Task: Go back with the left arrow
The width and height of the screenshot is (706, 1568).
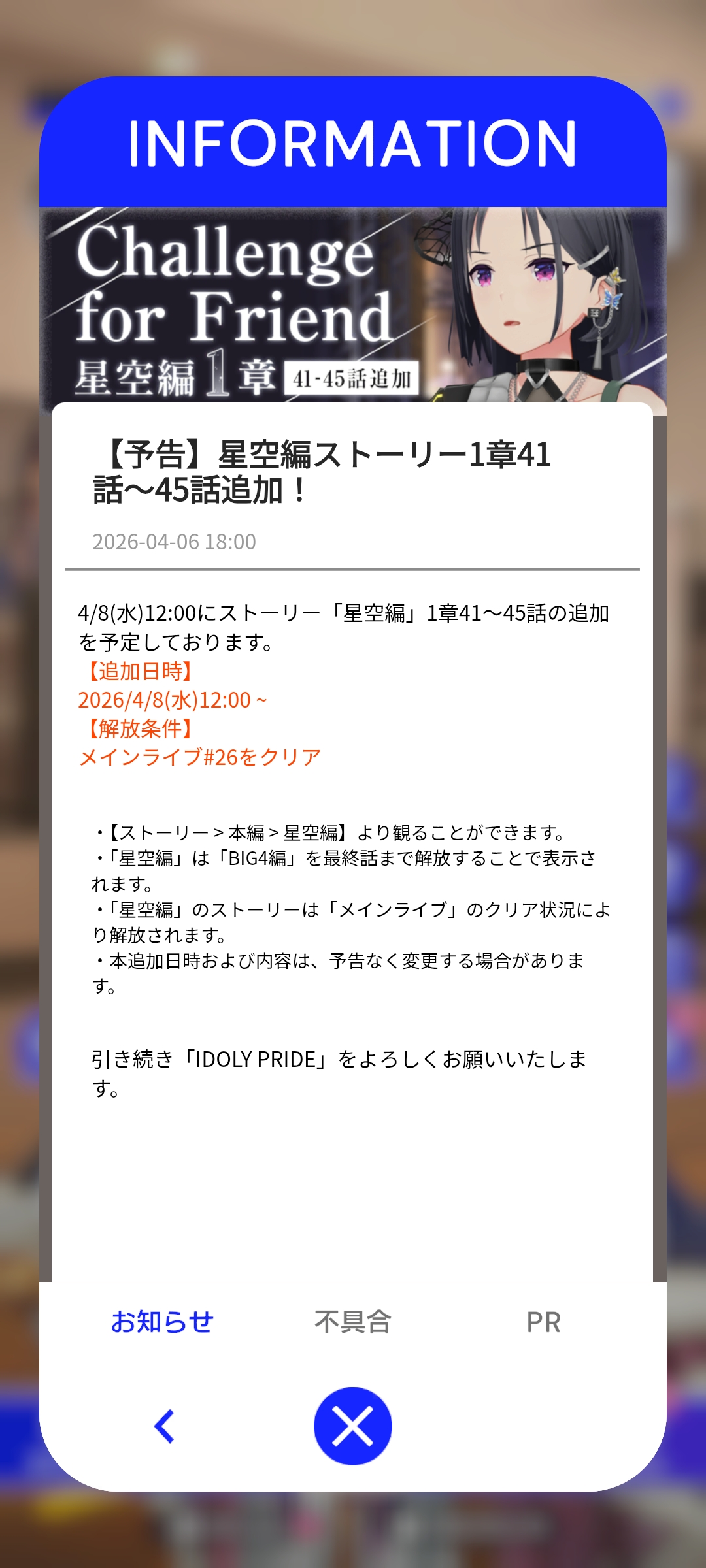Action: click(x=165, y=1426)
